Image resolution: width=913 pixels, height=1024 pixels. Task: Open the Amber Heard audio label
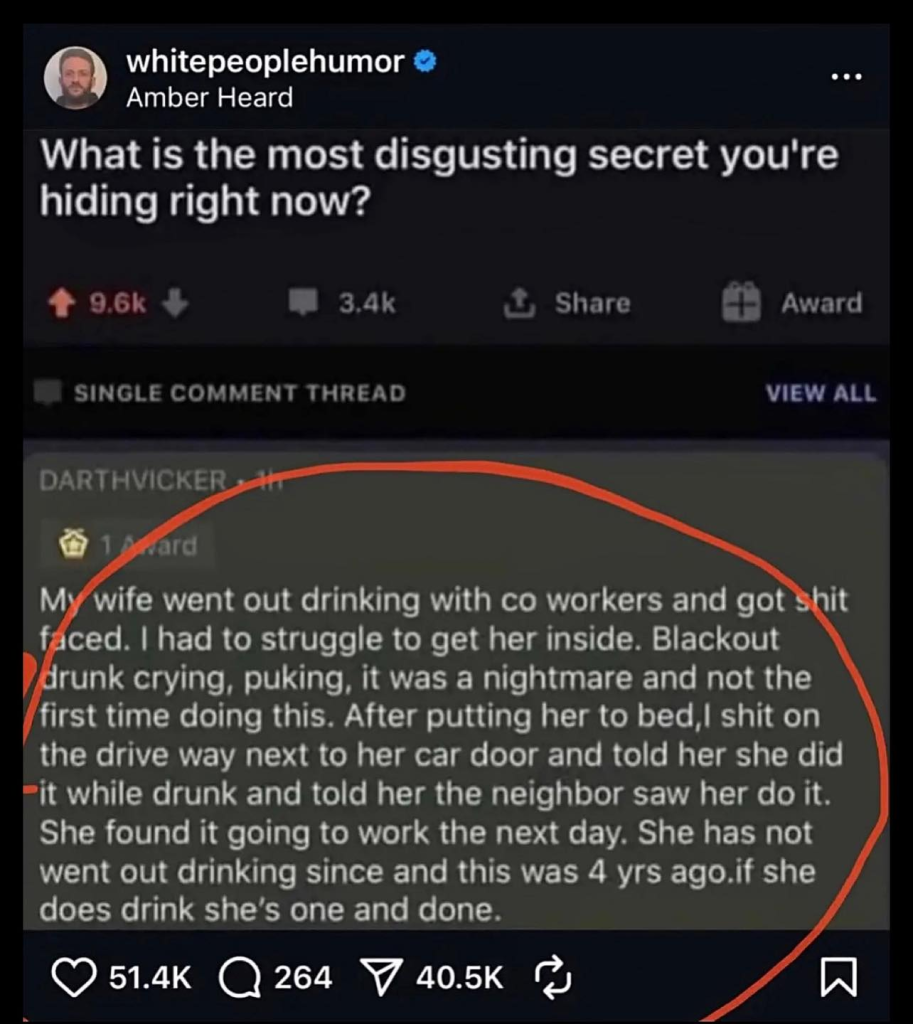coord(209,98)
